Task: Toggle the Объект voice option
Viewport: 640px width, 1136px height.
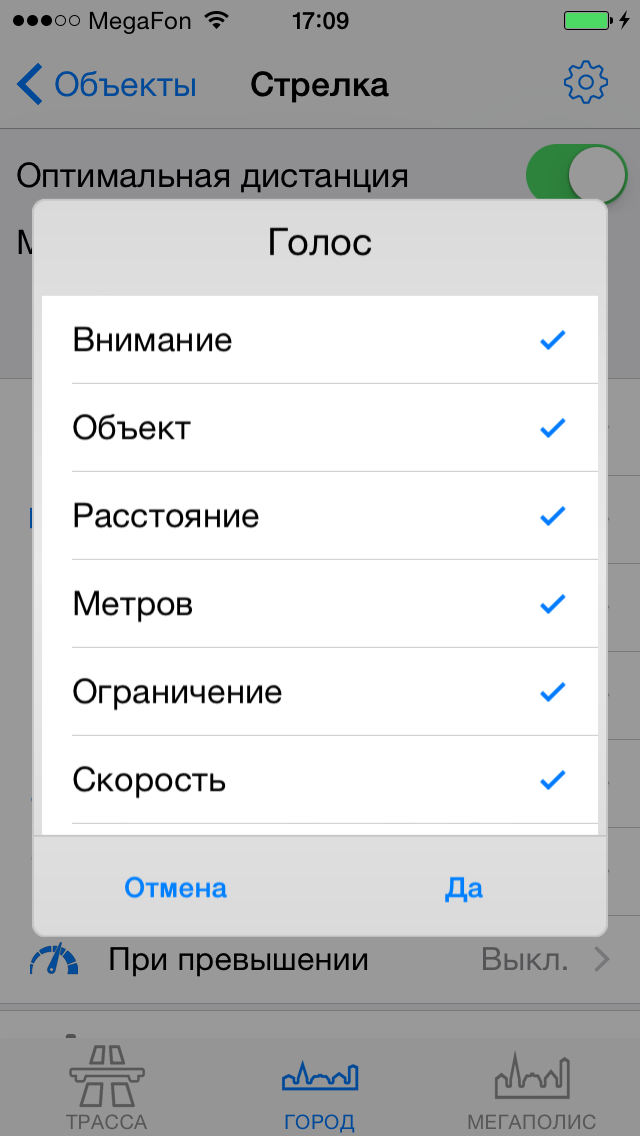Action: pyautogui.click(x=320, y=428)
